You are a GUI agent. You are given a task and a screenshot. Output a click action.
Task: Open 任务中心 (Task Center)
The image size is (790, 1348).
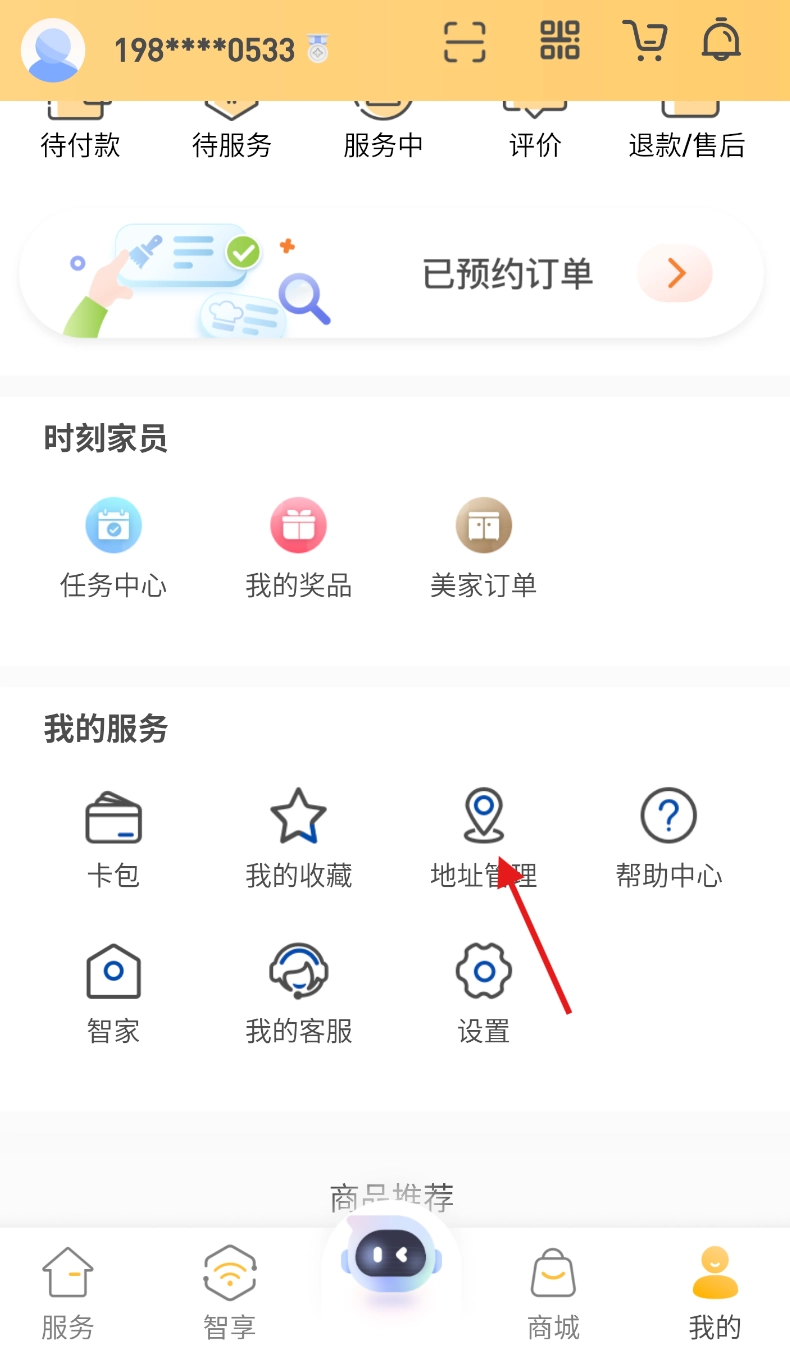coord(113,545)
